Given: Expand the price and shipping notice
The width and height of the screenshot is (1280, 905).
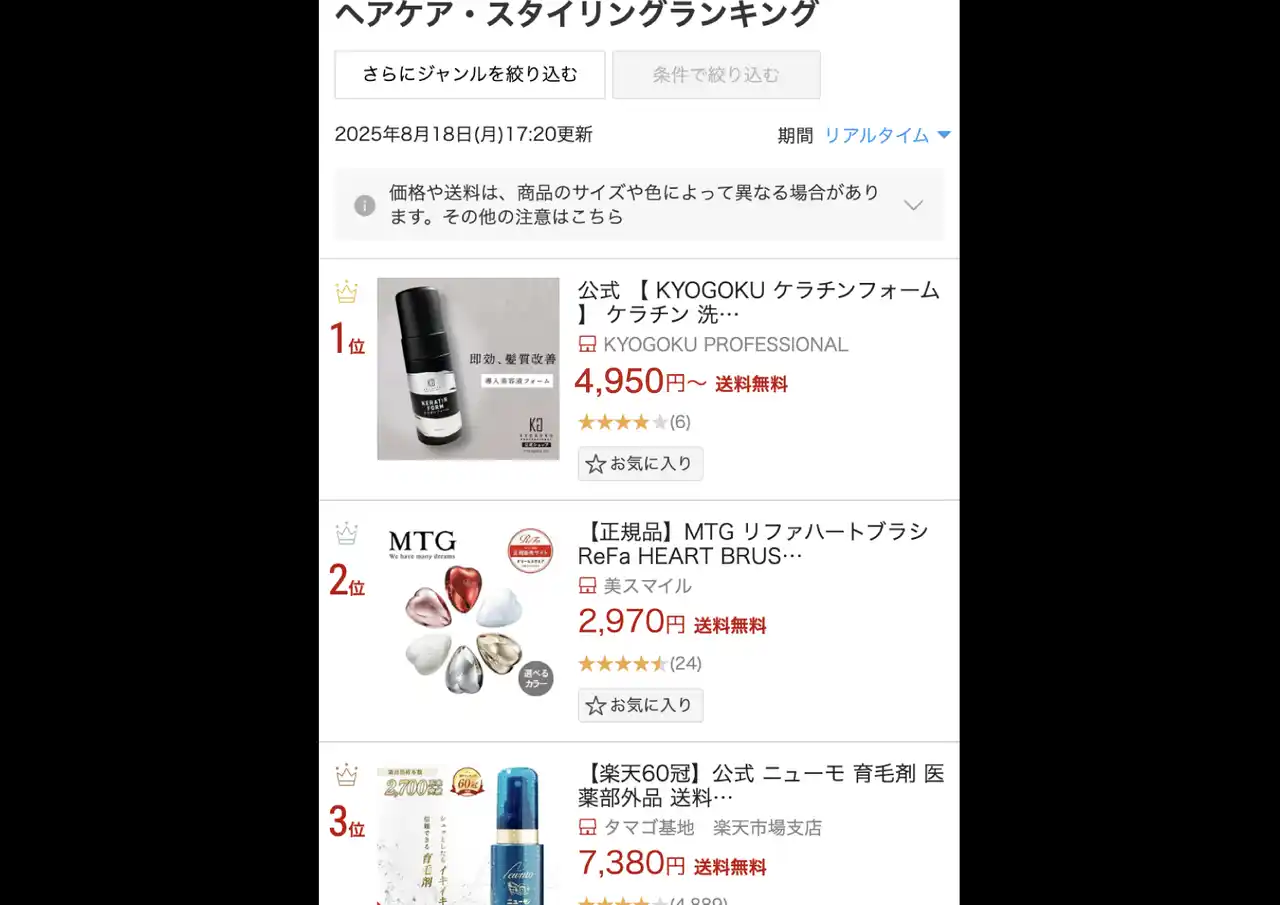Looking at the screenshot, I should [x=912, y=205].
